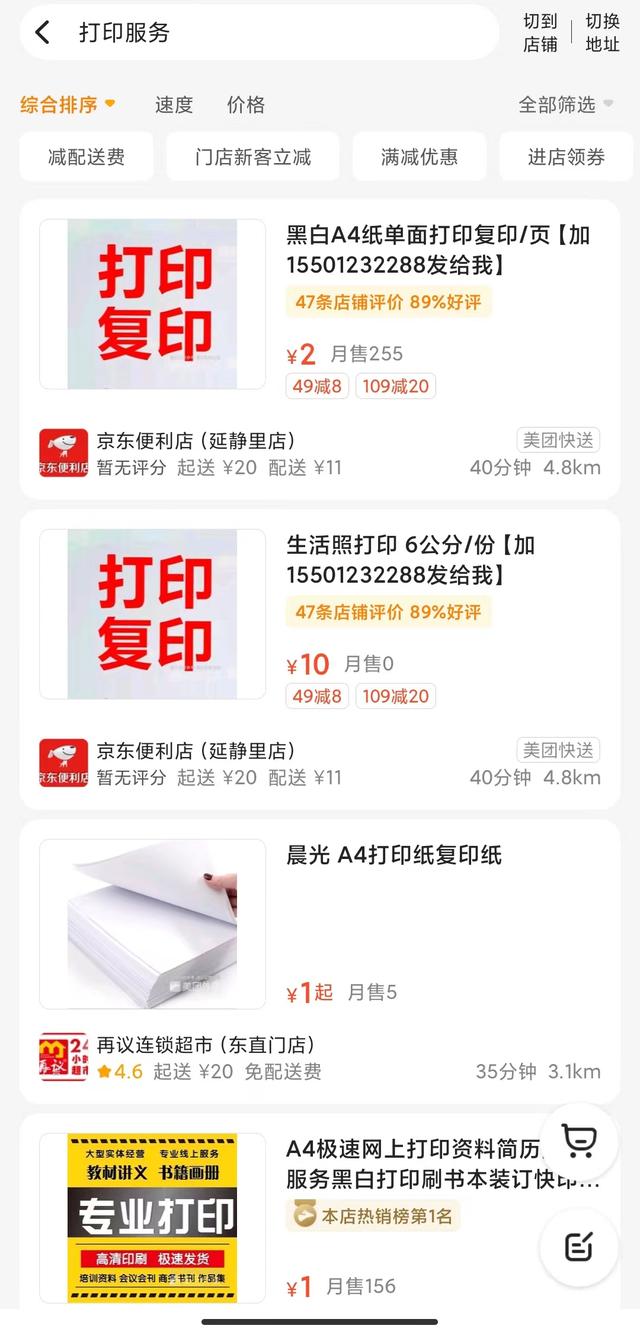Go back using the top-left arrow
This screenshot has width=640, height=1335.
[42, 33]
